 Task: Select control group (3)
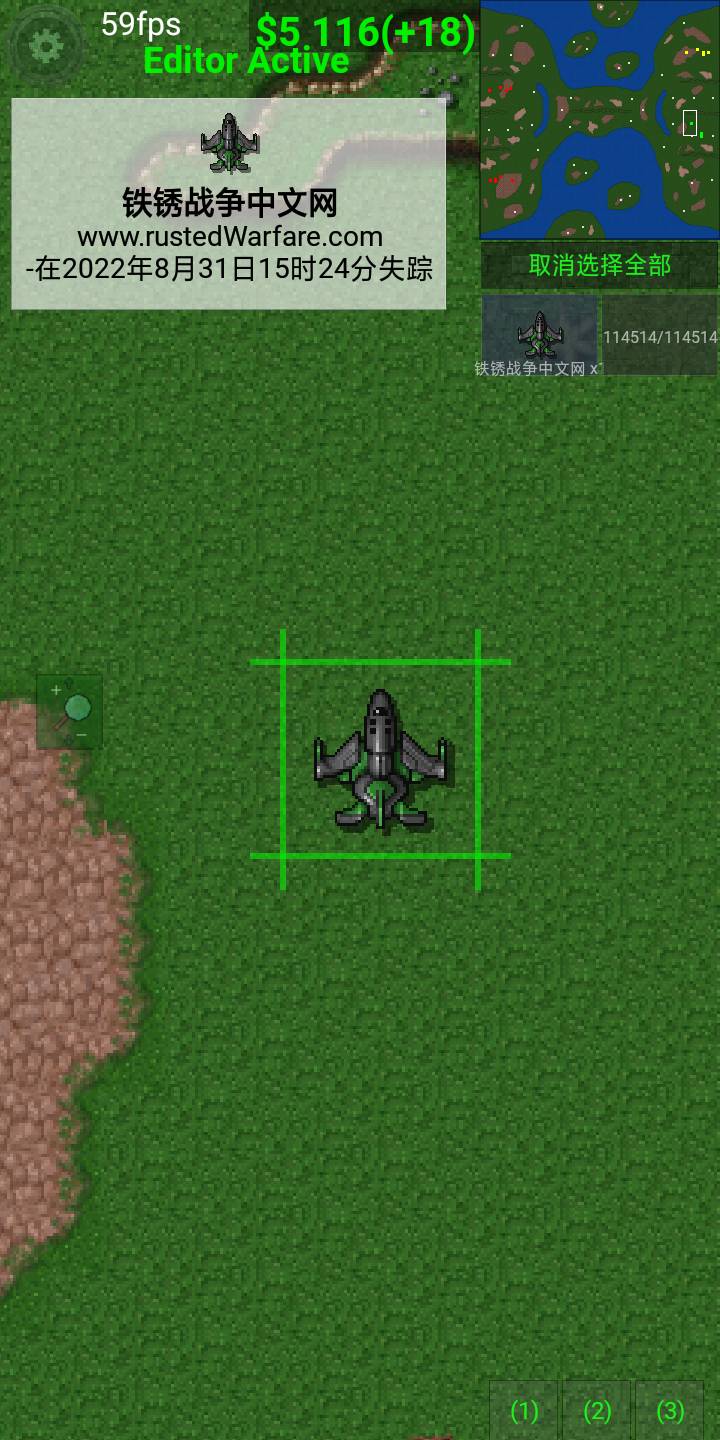point(670,1411)
